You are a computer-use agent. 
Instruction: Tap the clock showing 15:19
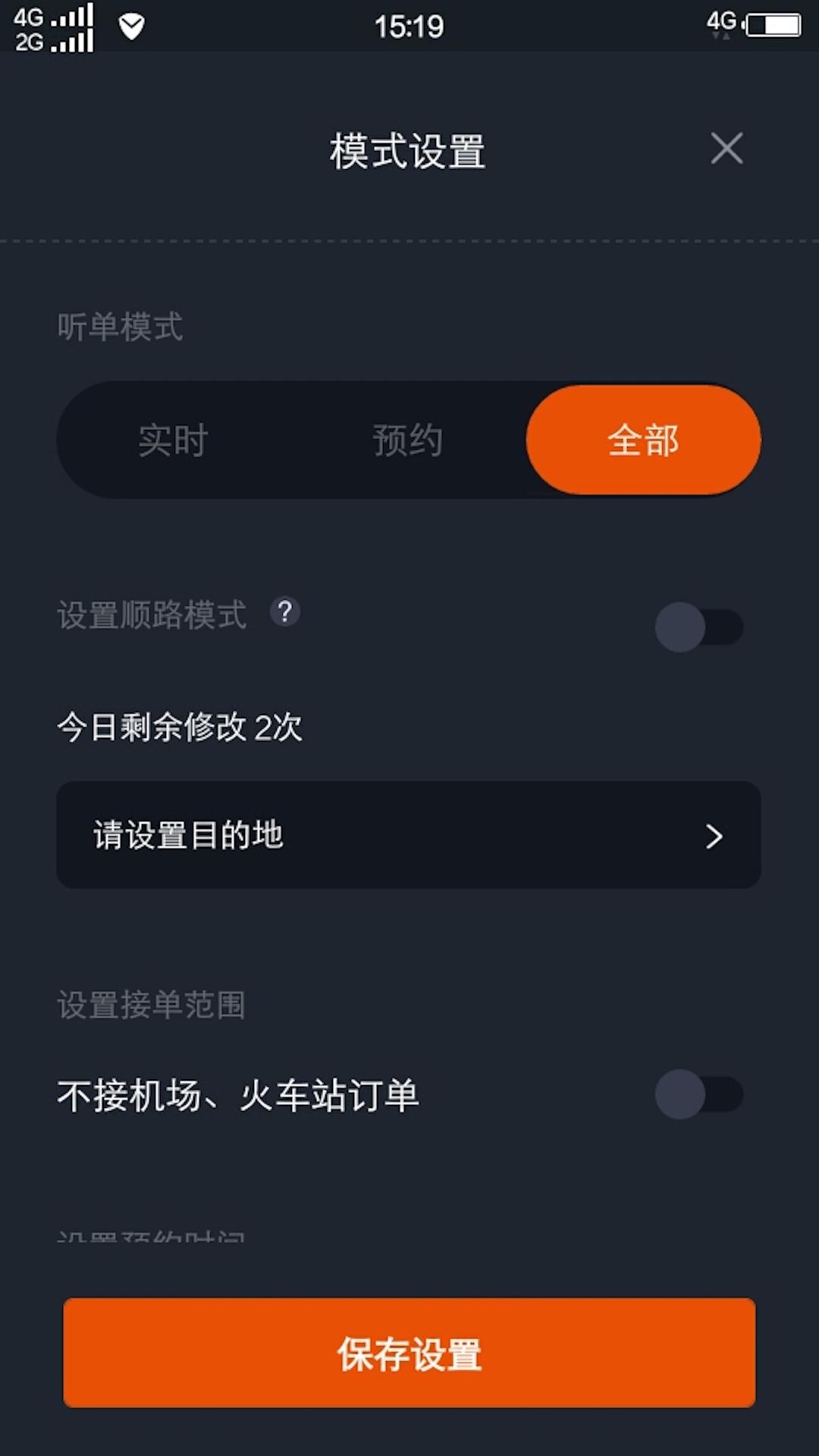(x=409, y=27)
